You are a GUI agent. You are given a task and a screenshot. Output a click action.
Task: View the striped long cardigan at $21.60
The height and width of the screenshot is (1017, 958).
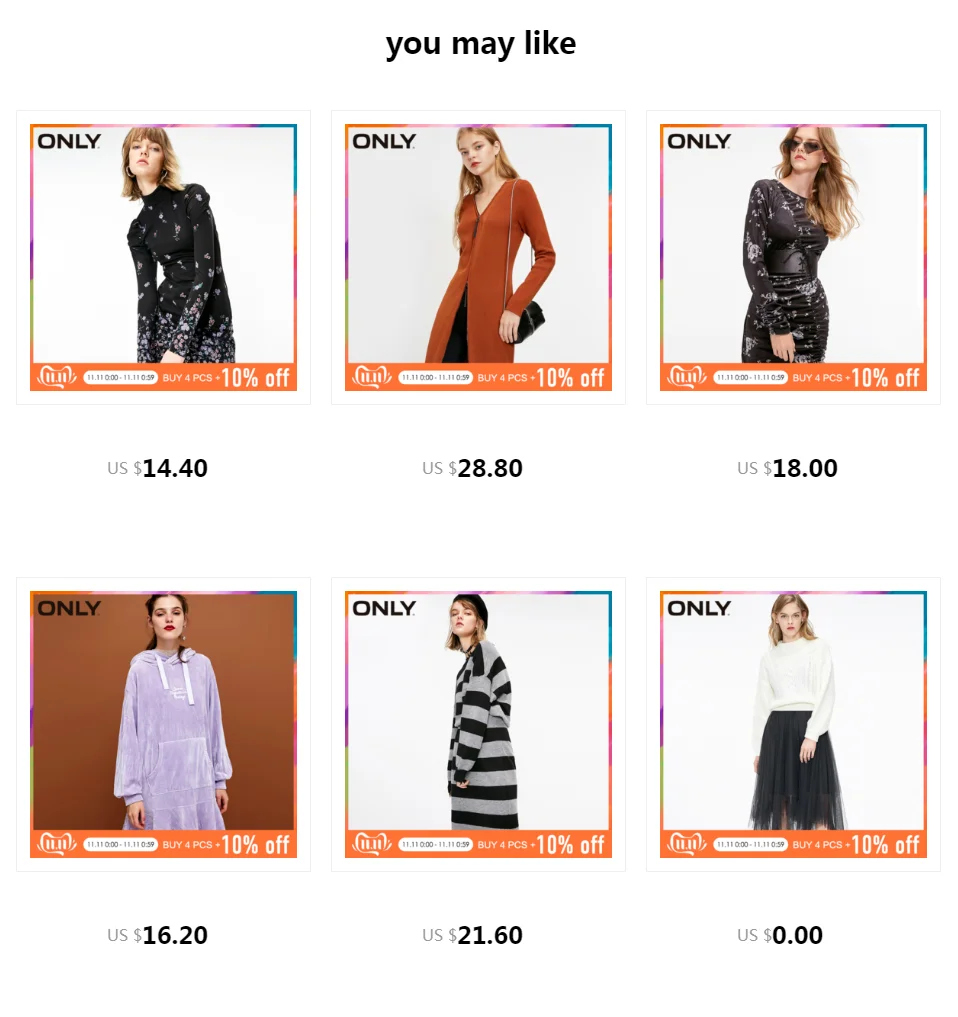(478, 724)
